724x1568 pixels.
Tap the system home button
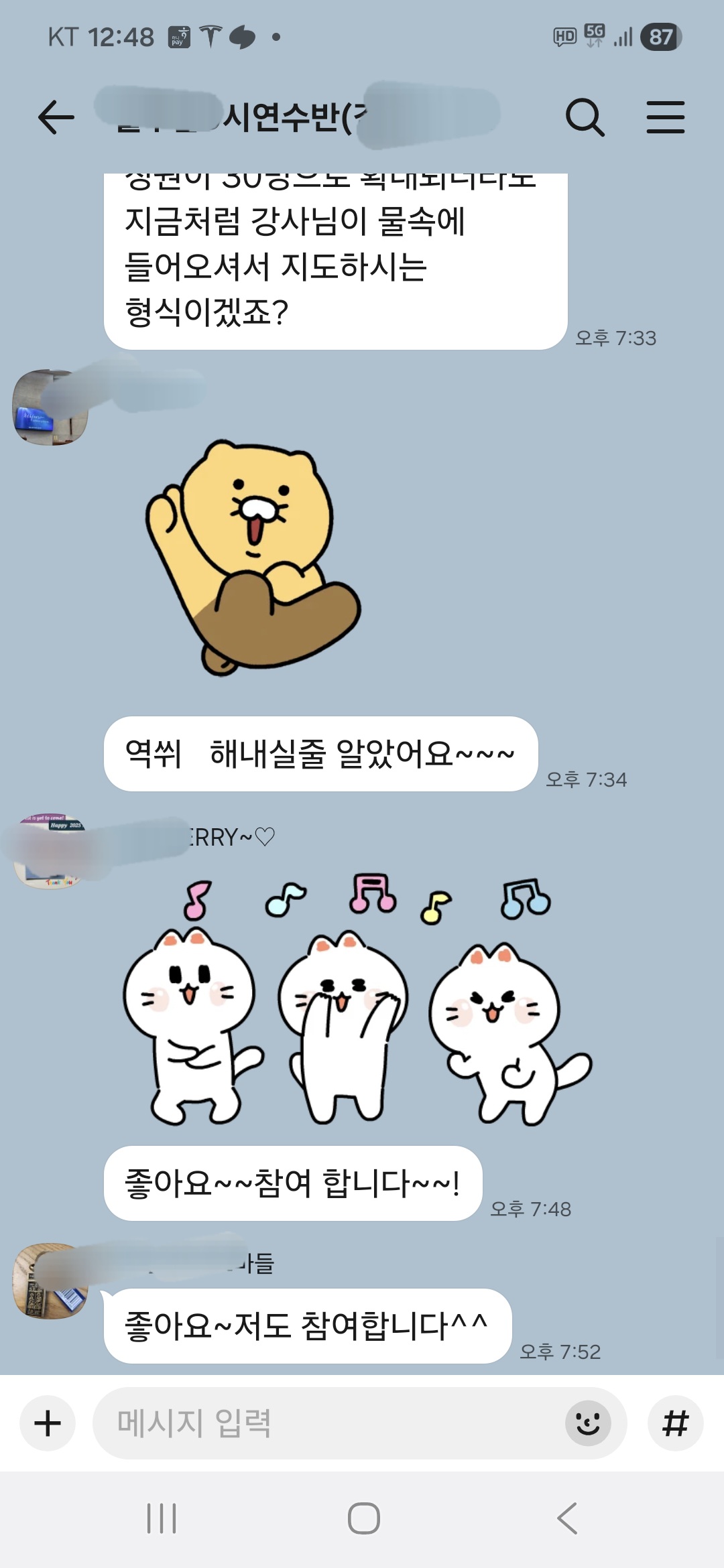click(x=363, y=1518)
